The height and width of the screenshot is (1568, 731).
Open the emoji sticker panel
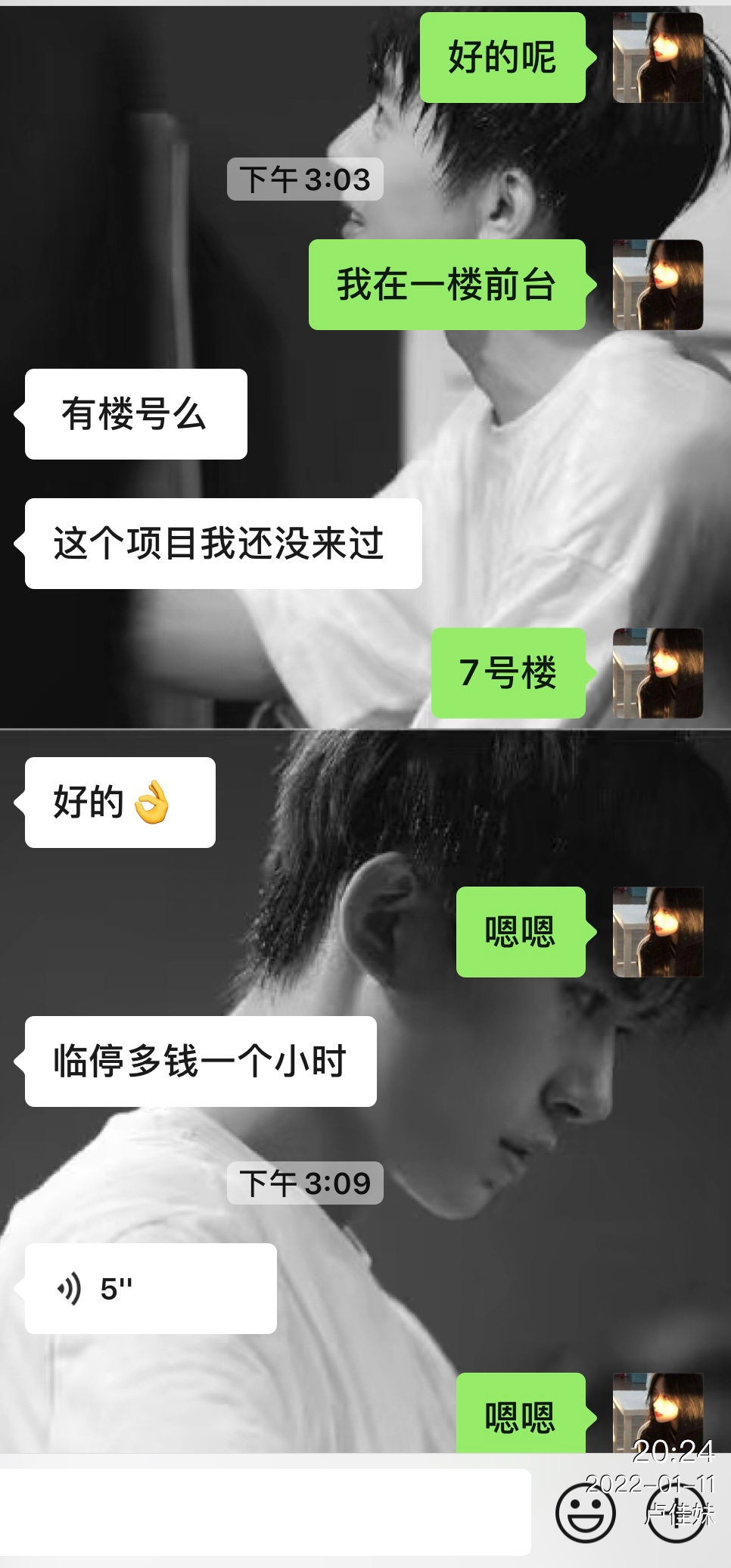pyautogui.click(x=585, y=1512)
